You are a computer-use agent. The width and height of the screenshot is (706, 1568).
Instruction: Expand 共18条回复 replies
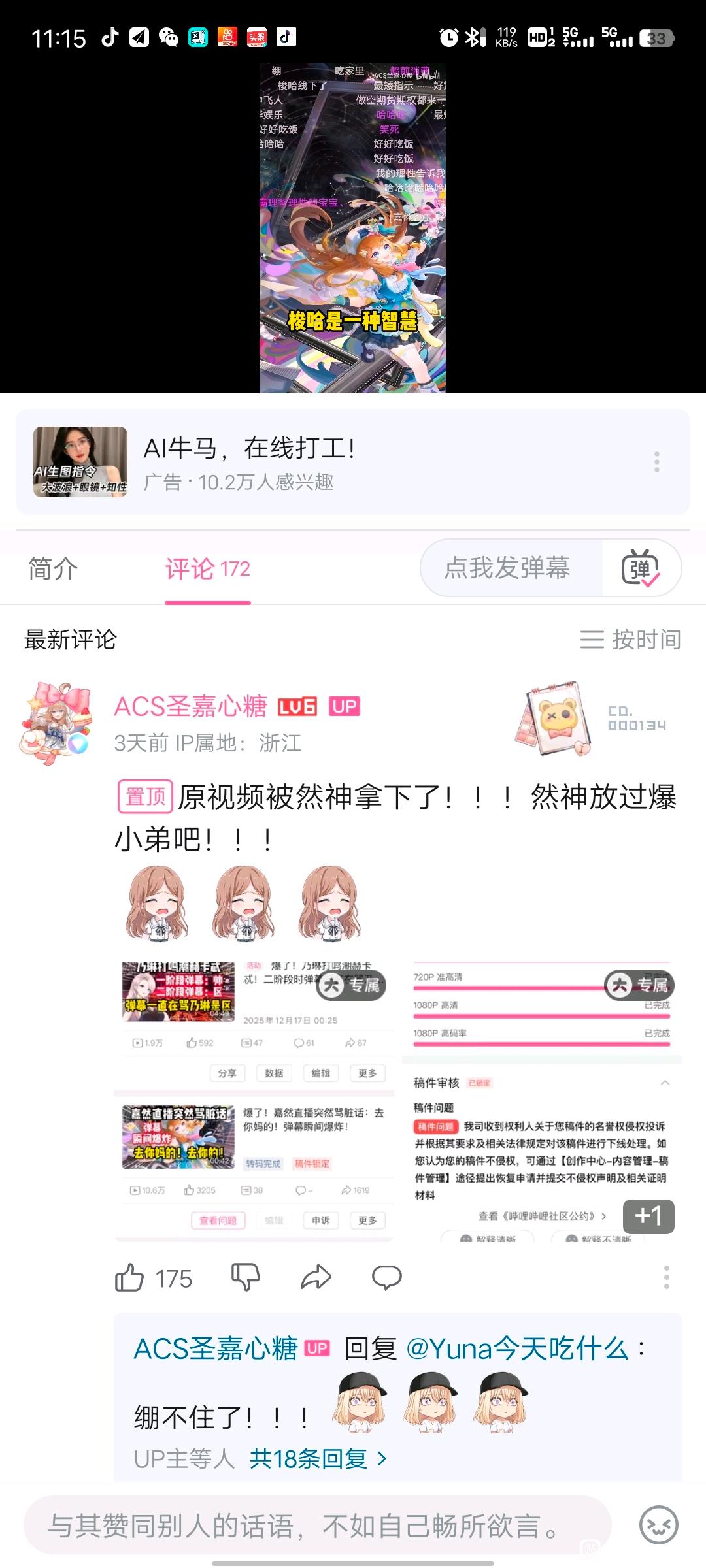(318, 1458)
